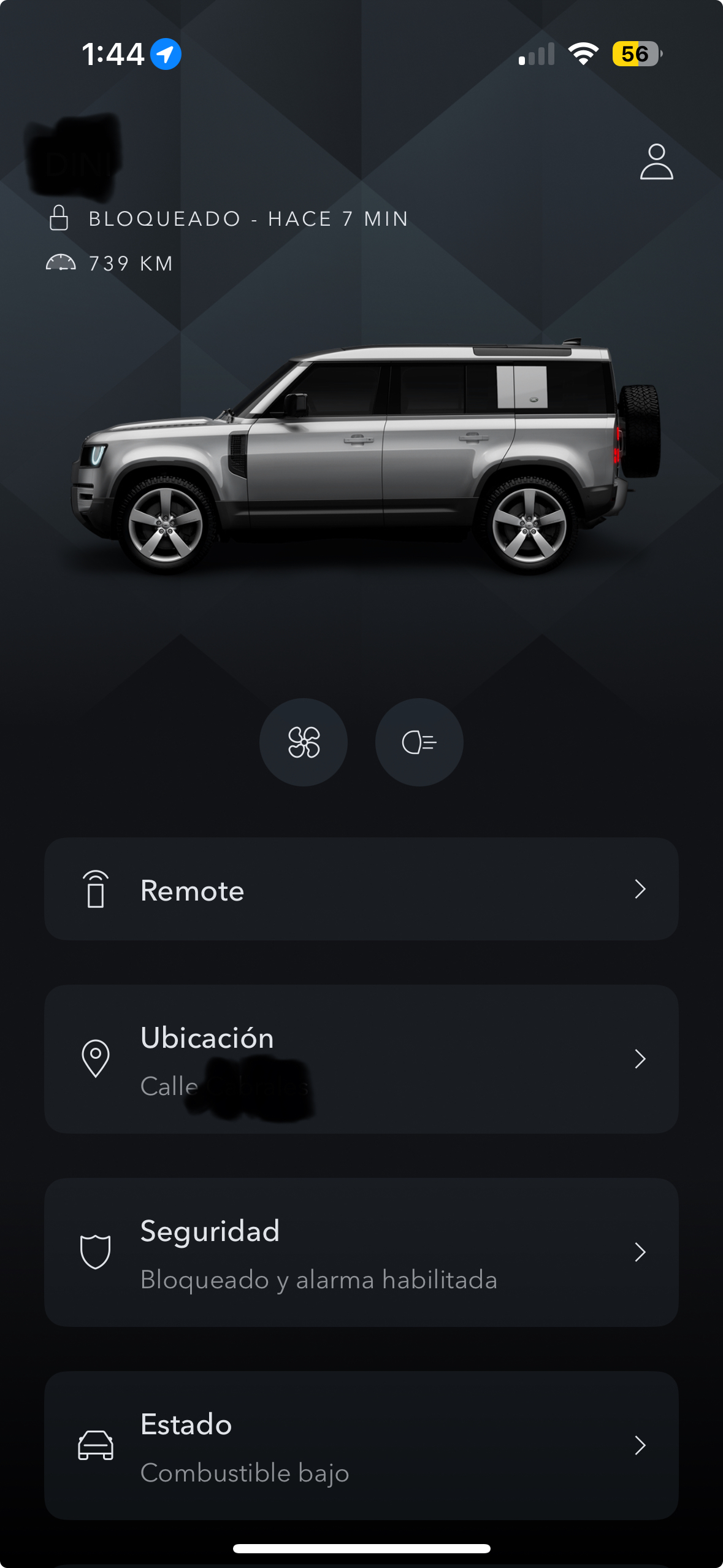Open Seguridad settings
The width and height of the screenshot is (723, 1568).
click(361, 1252)
